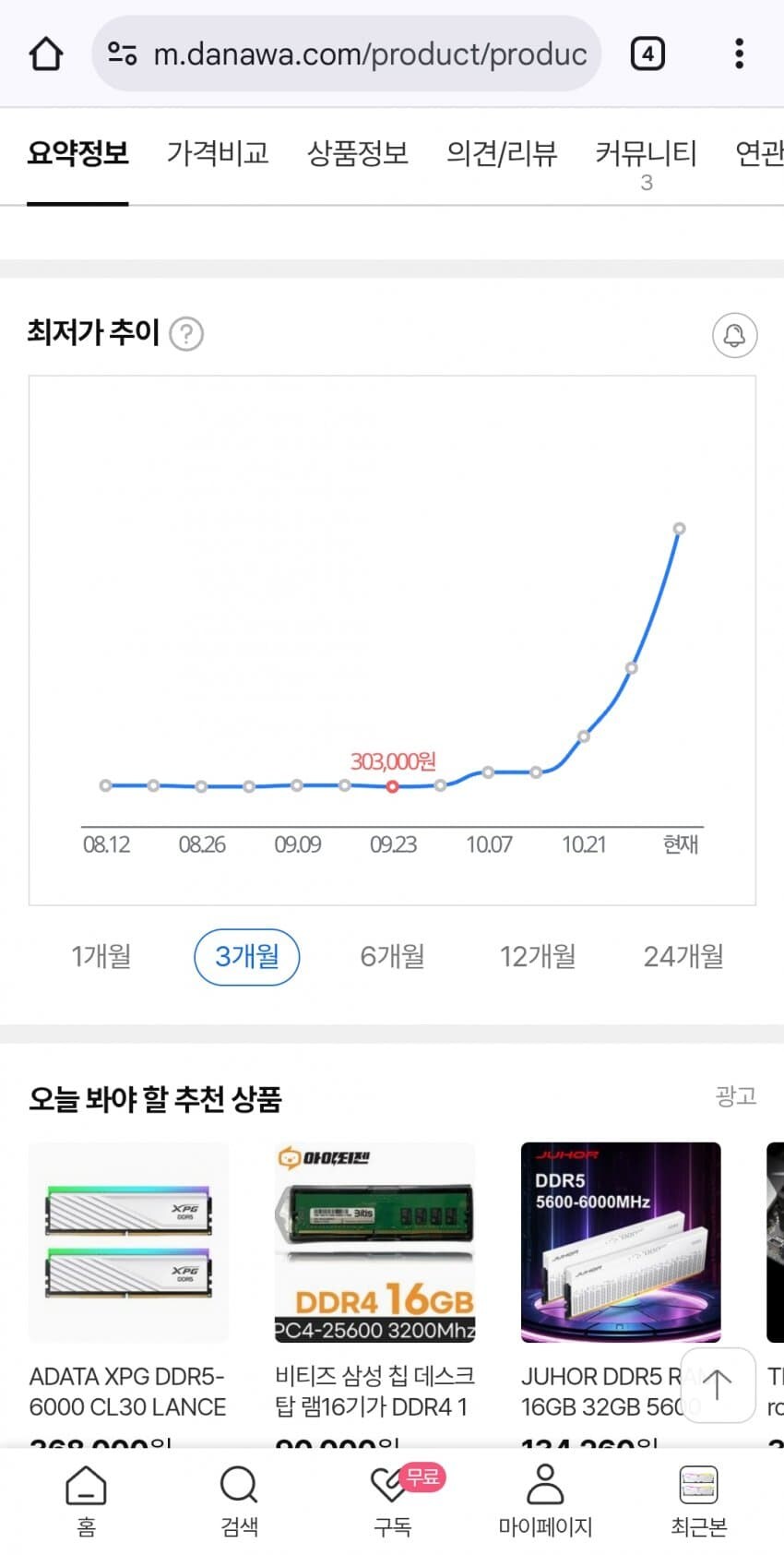The image size is (784, 1555).
Task: Select the 24개월 price history period
Action: pos(683,957)
